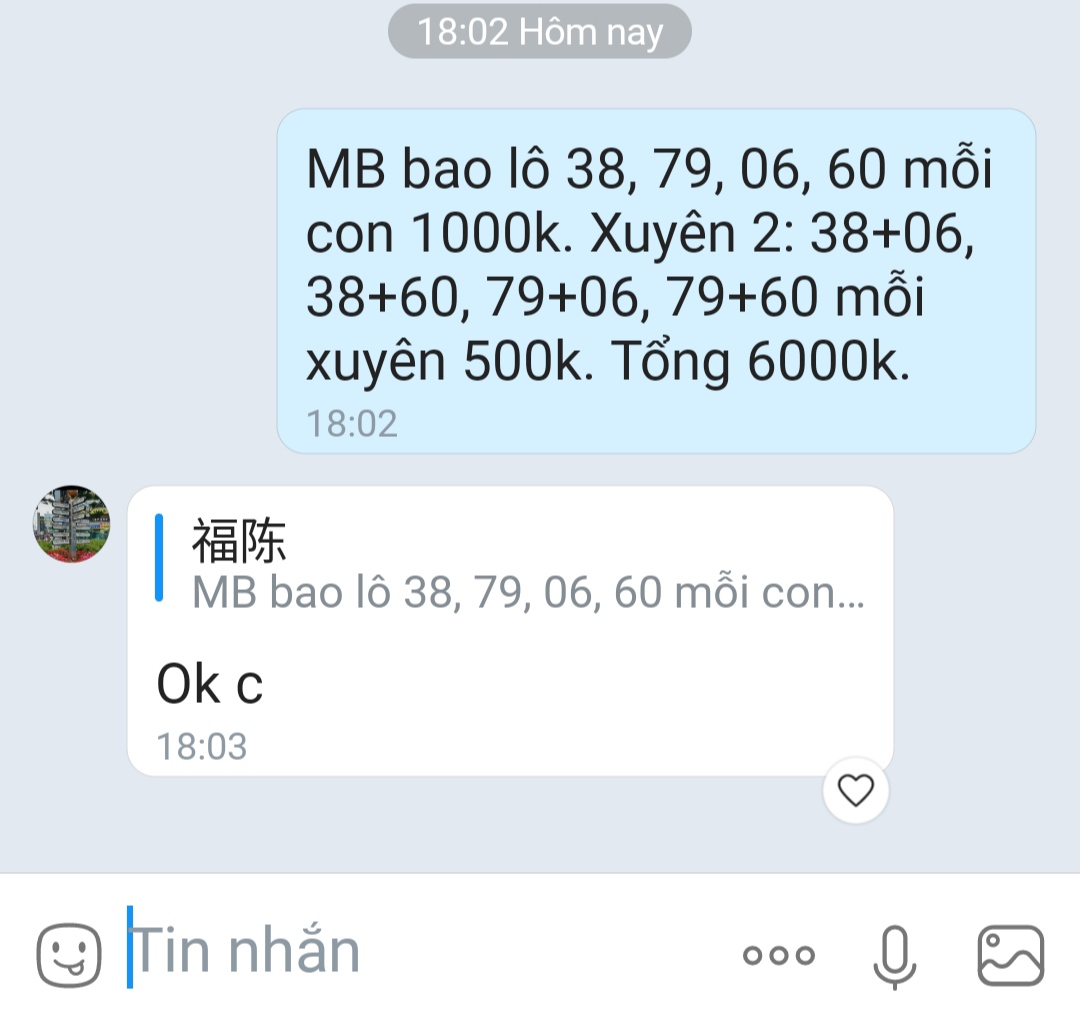Open the sticker emoji picker
This screenshot has height=1016, width=1080.
click(69, 955)
